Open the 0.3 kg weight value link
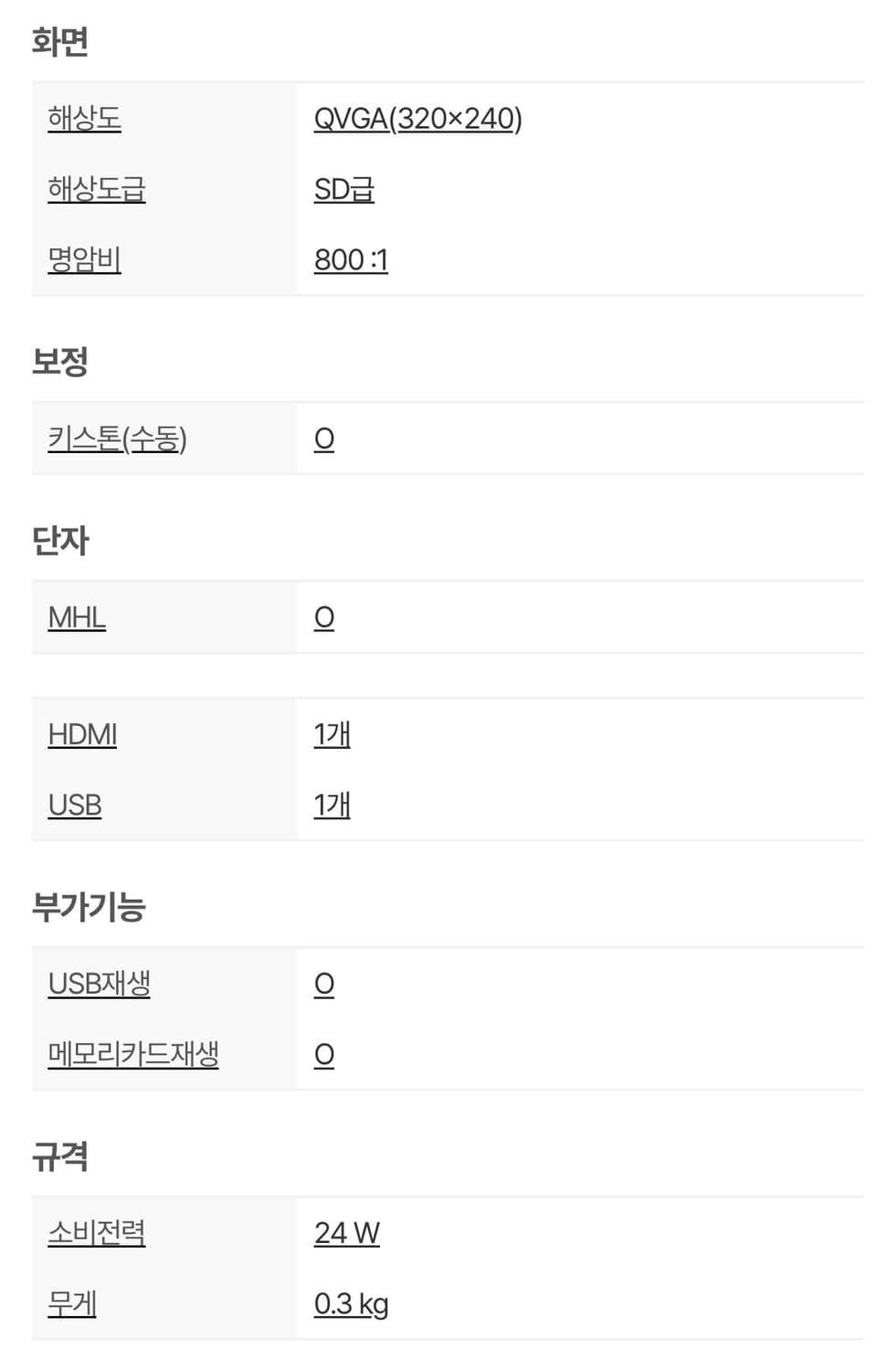This screenshot has width=896, height=1370. tap(352, 1303)
